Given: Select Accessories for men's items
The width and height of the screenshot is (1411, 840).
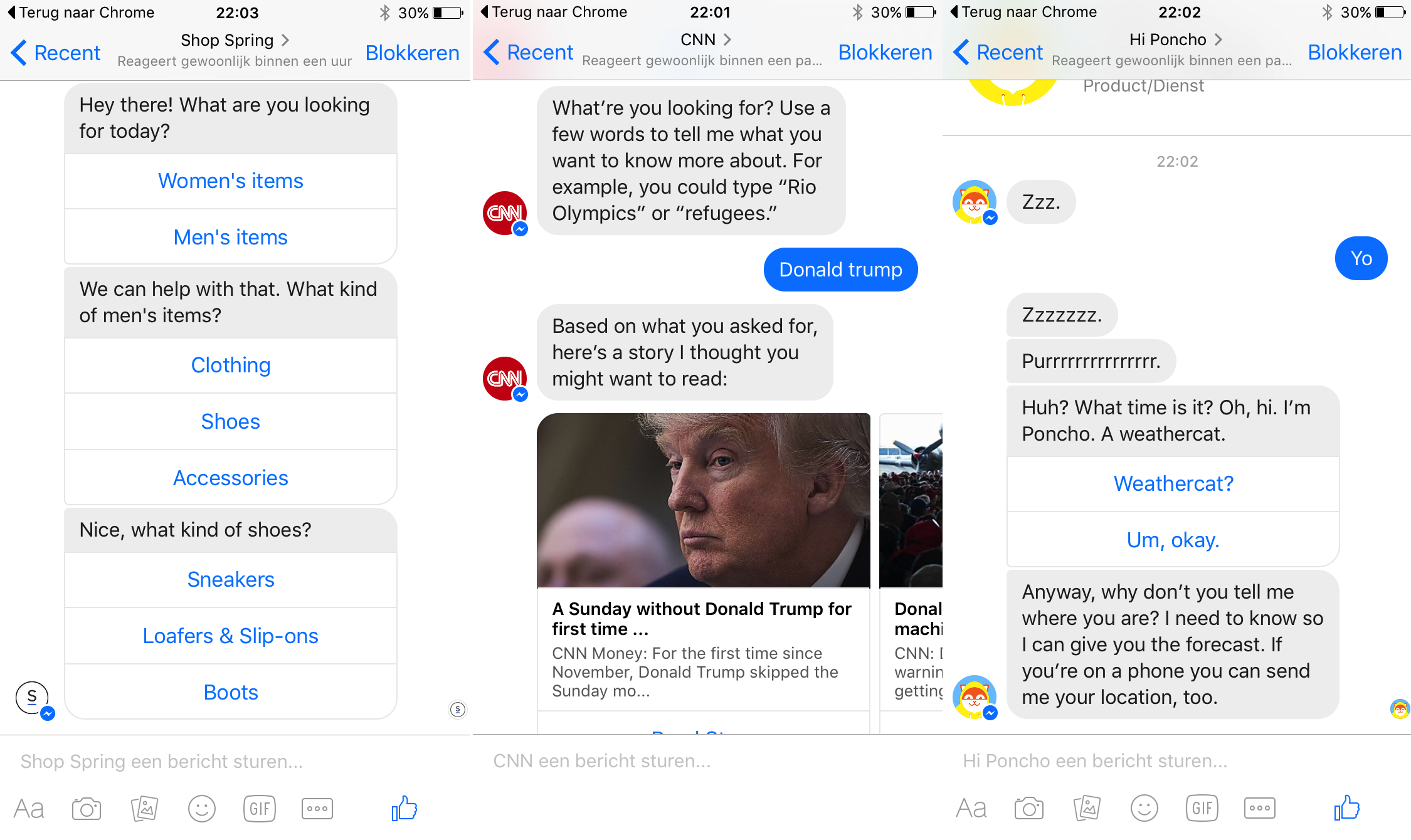Looking at the screenshot, I should pyautogui.click(x=230, y=478).
